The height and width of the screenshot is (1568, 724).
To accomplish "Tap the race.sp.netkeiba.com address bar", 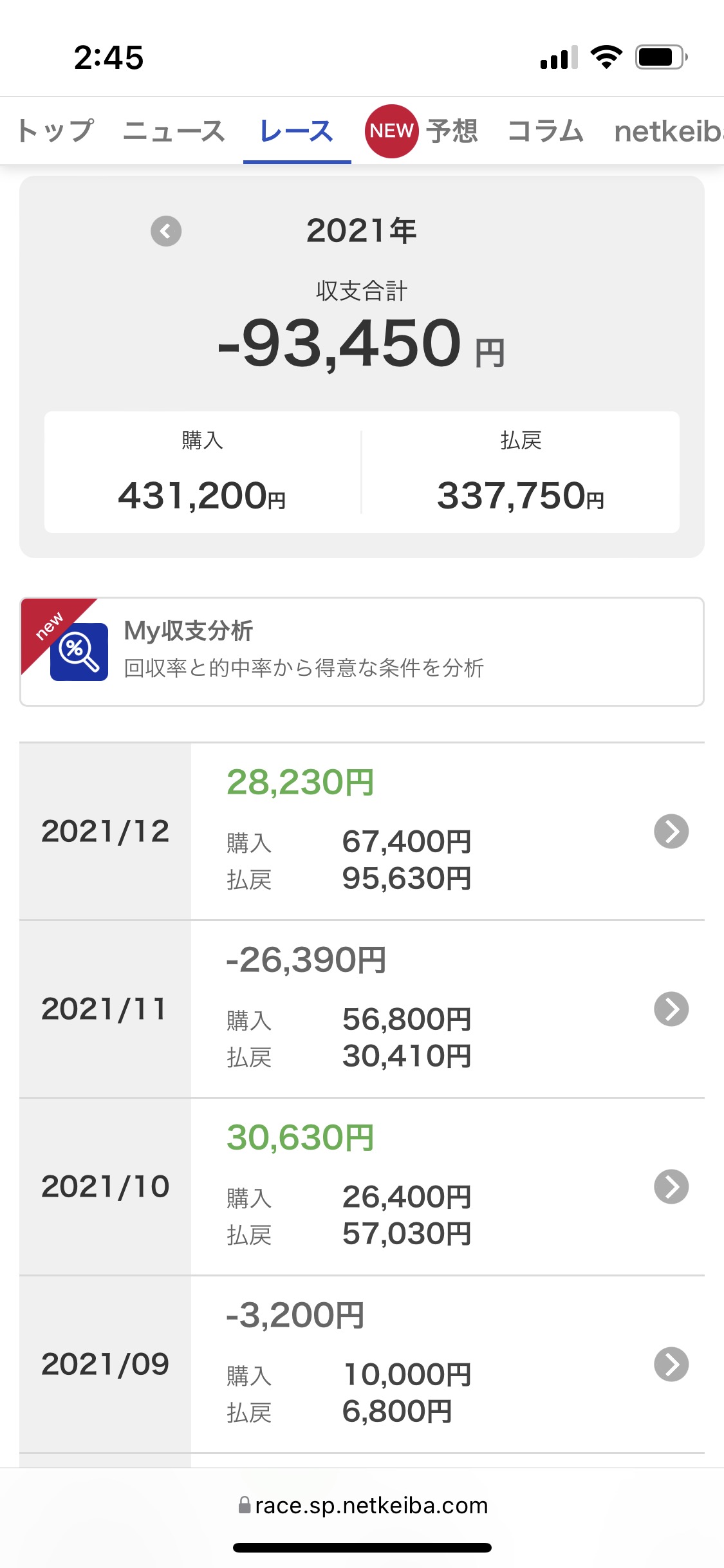I will (363, 1506).
